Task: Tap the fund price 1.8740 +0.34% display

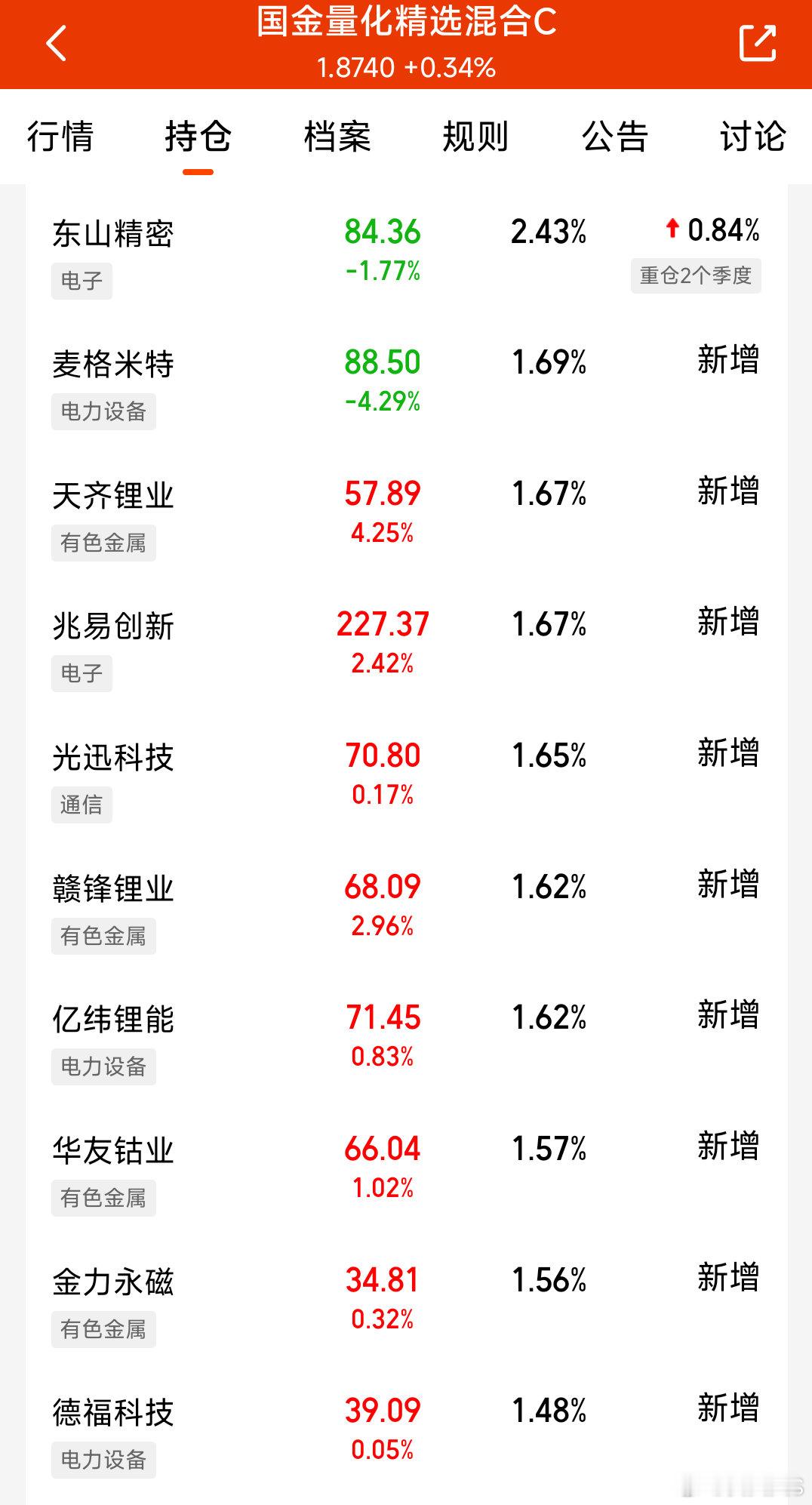Action: point(405,68)
